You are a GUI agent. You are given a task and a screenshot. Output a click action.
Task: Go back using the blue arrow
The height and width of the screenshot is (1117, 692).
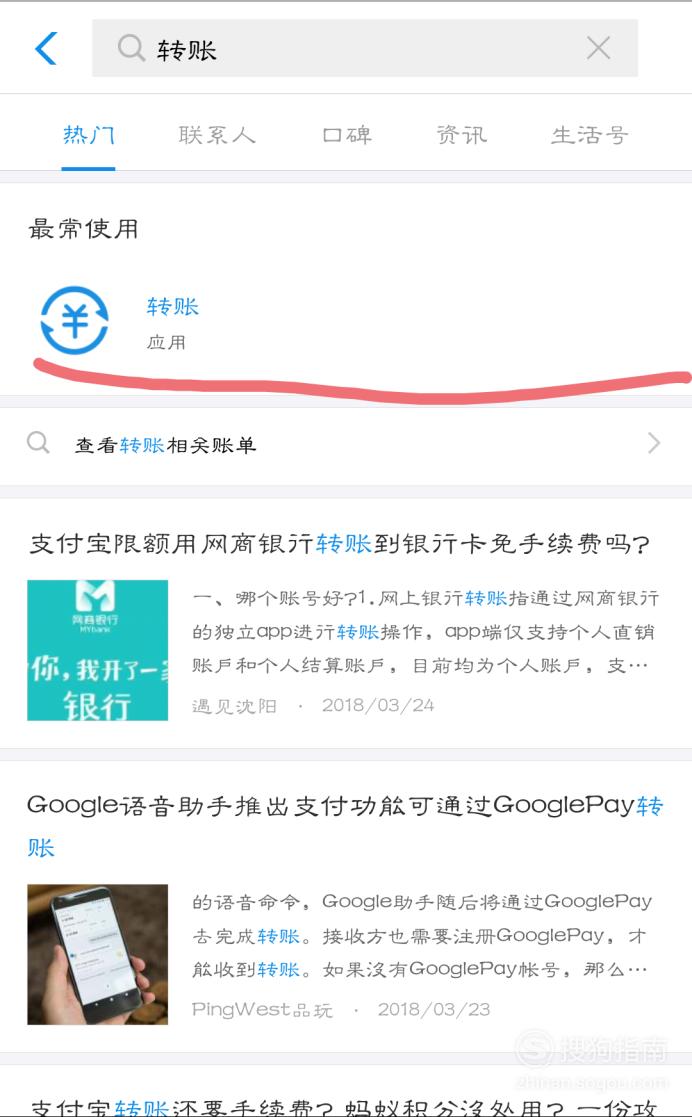(x=46, y=49)
